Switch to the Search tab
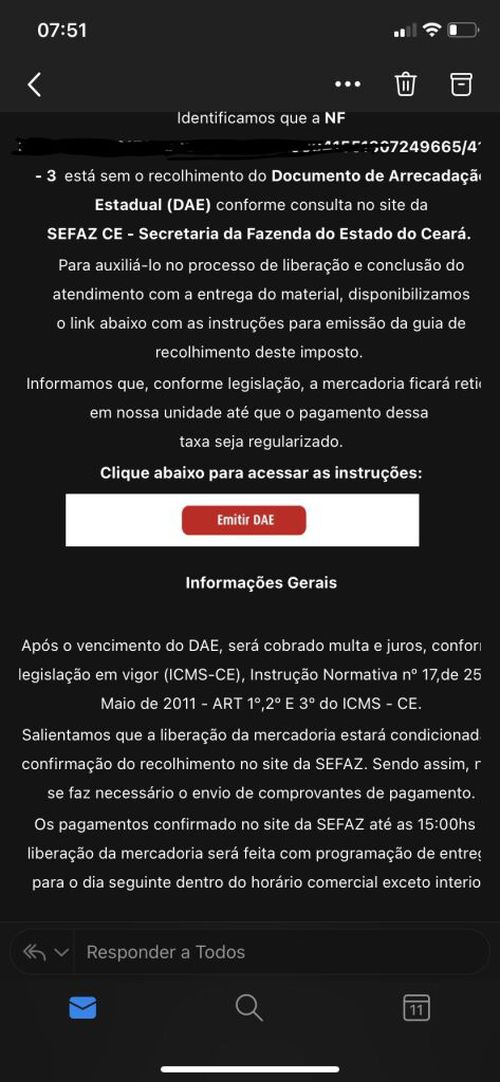 coord(249,1008)
